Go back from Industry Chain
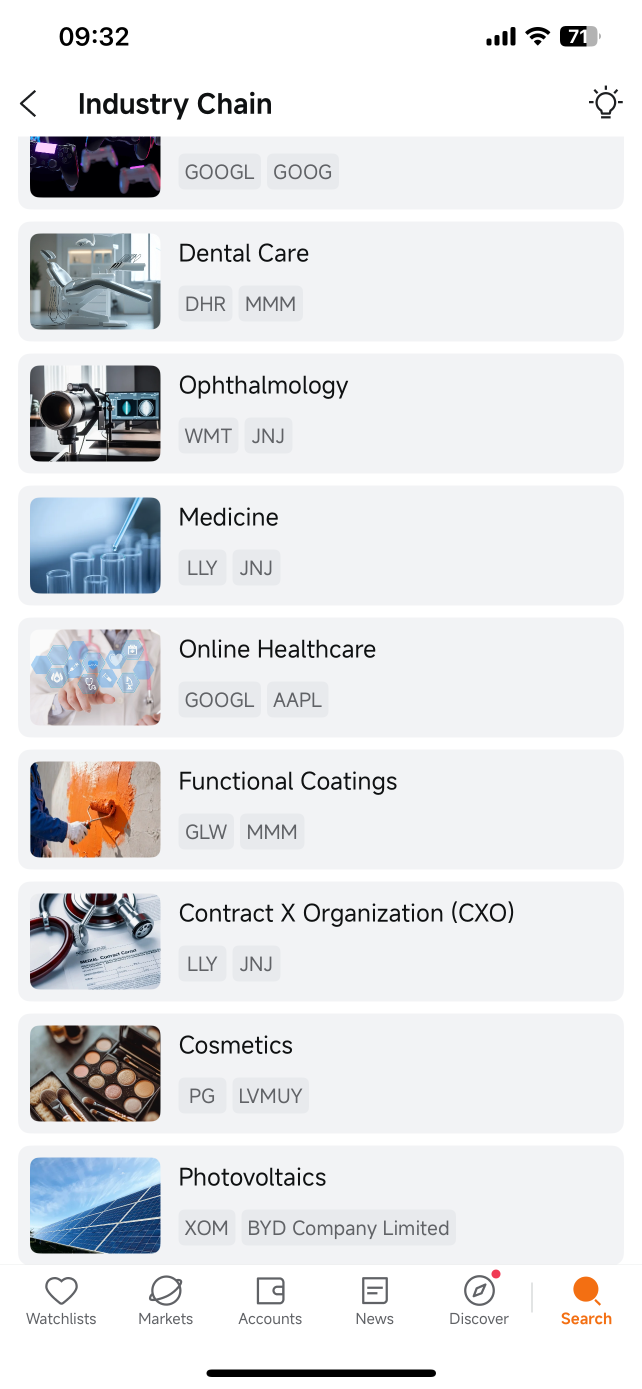 click(29, 104)
